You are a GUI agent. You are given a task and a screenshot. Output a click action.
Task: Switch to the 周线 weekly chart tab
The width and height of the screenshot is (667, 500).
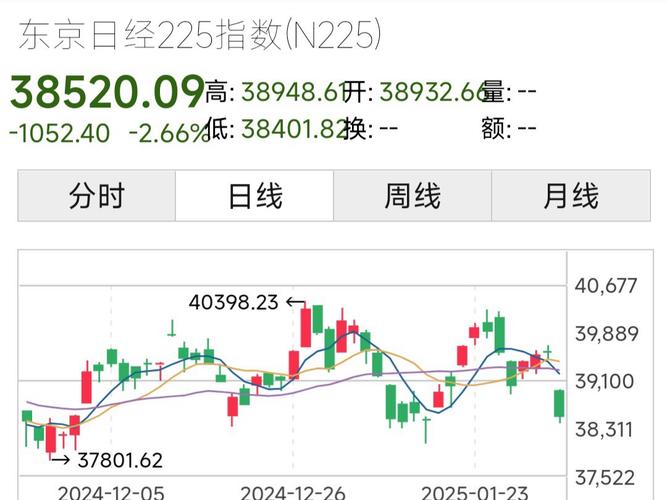click(x=412, y=196)
